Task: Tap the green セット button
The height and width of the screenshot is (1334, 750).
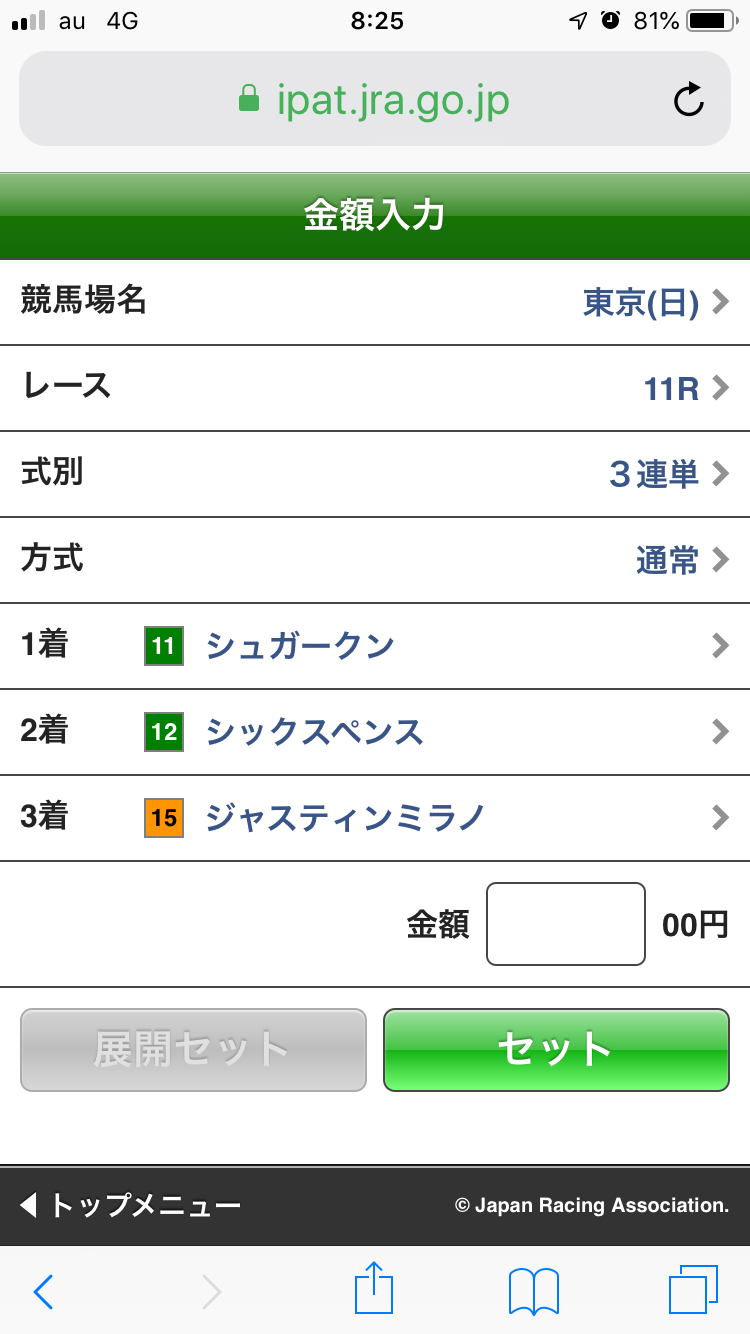Action: [x=556, y=1049]
